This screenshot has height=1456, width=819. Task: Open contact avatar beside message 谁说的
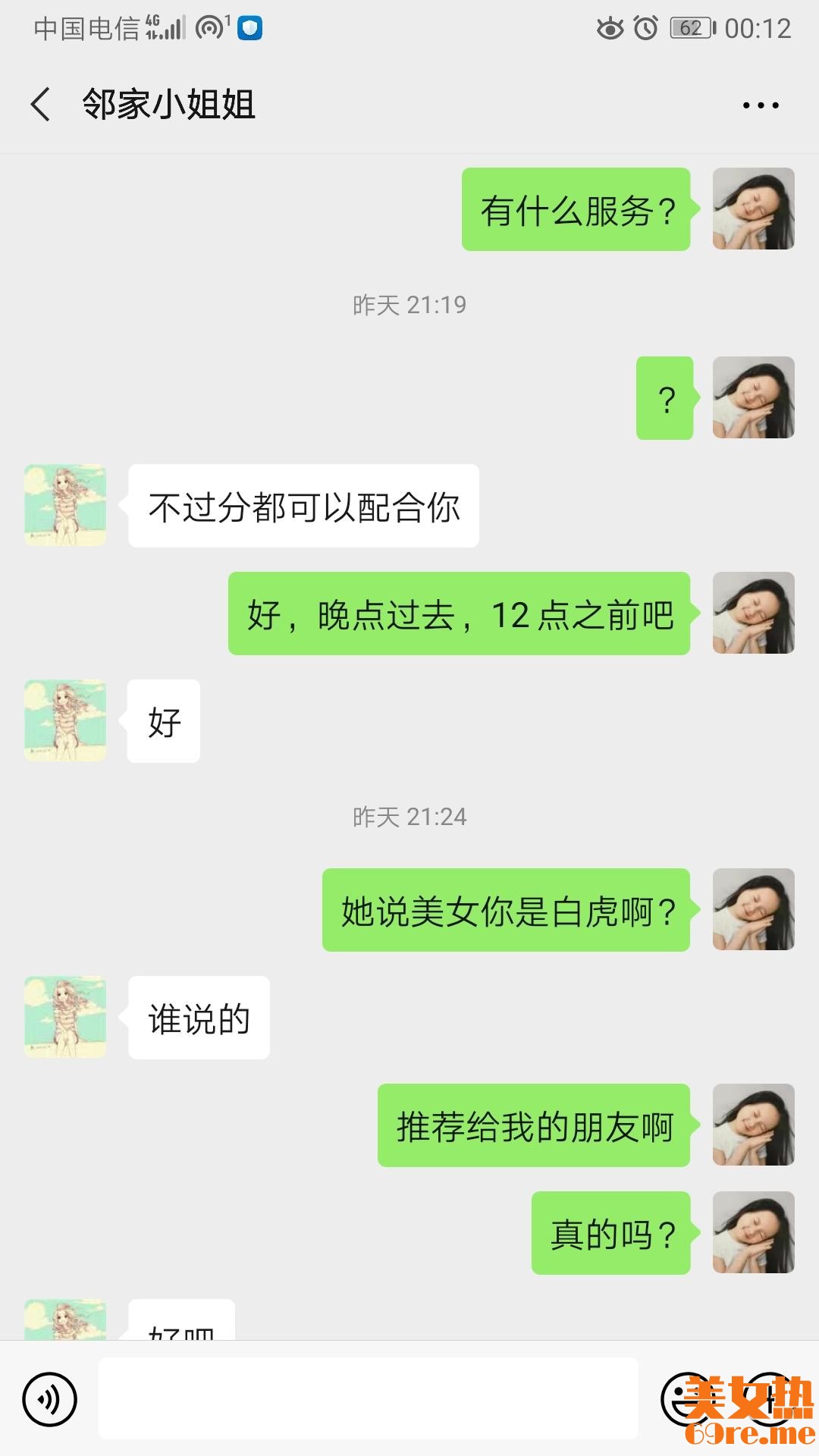65,1017
